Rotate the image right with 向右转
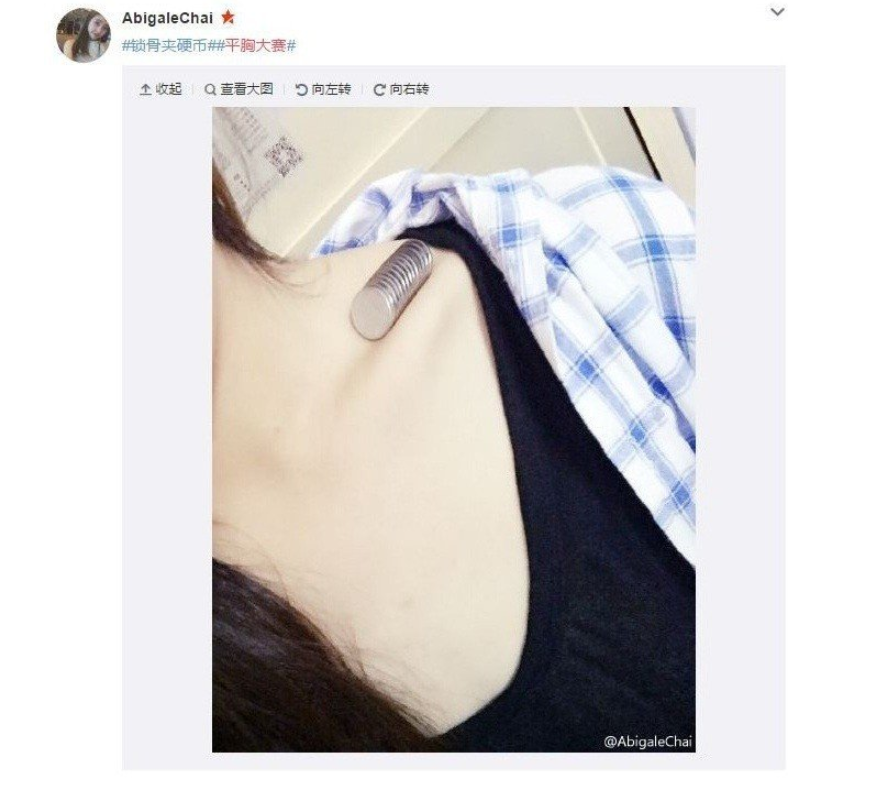890x791 pixels. (x=401, y=89)
